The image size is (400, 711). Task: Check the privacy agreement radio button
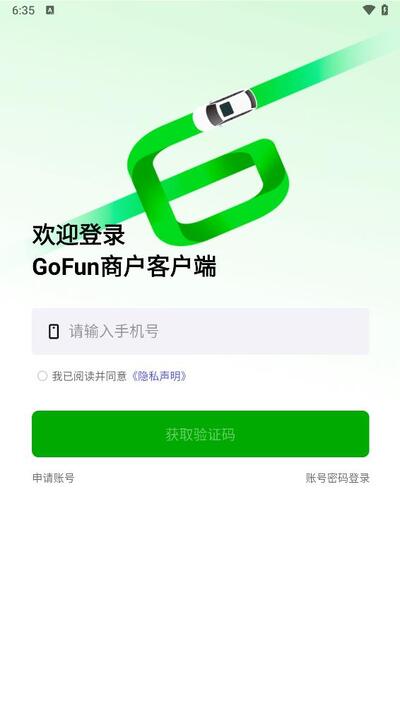click(42, 376)
